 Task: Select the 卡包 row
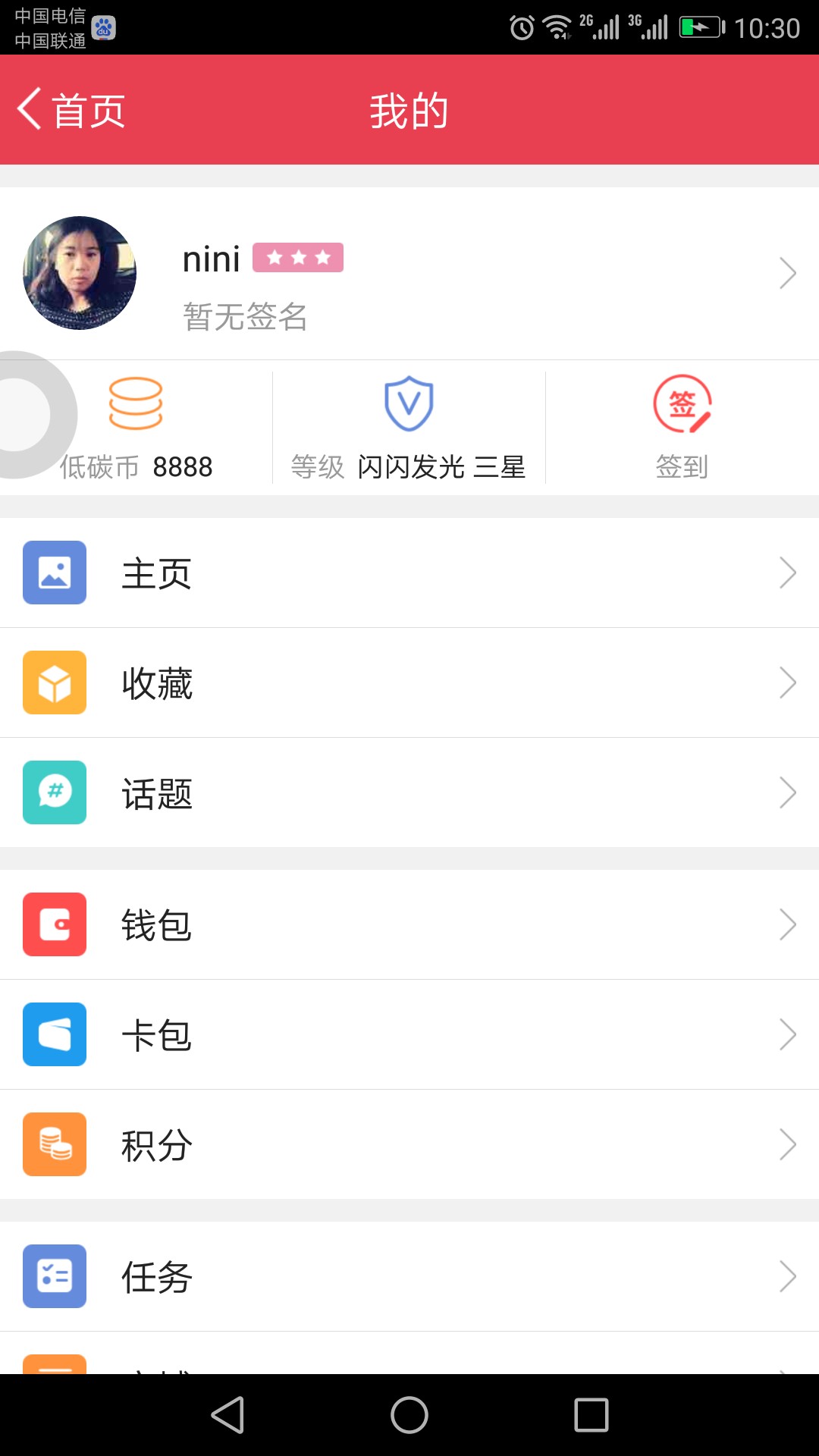tap(409, 1034)
